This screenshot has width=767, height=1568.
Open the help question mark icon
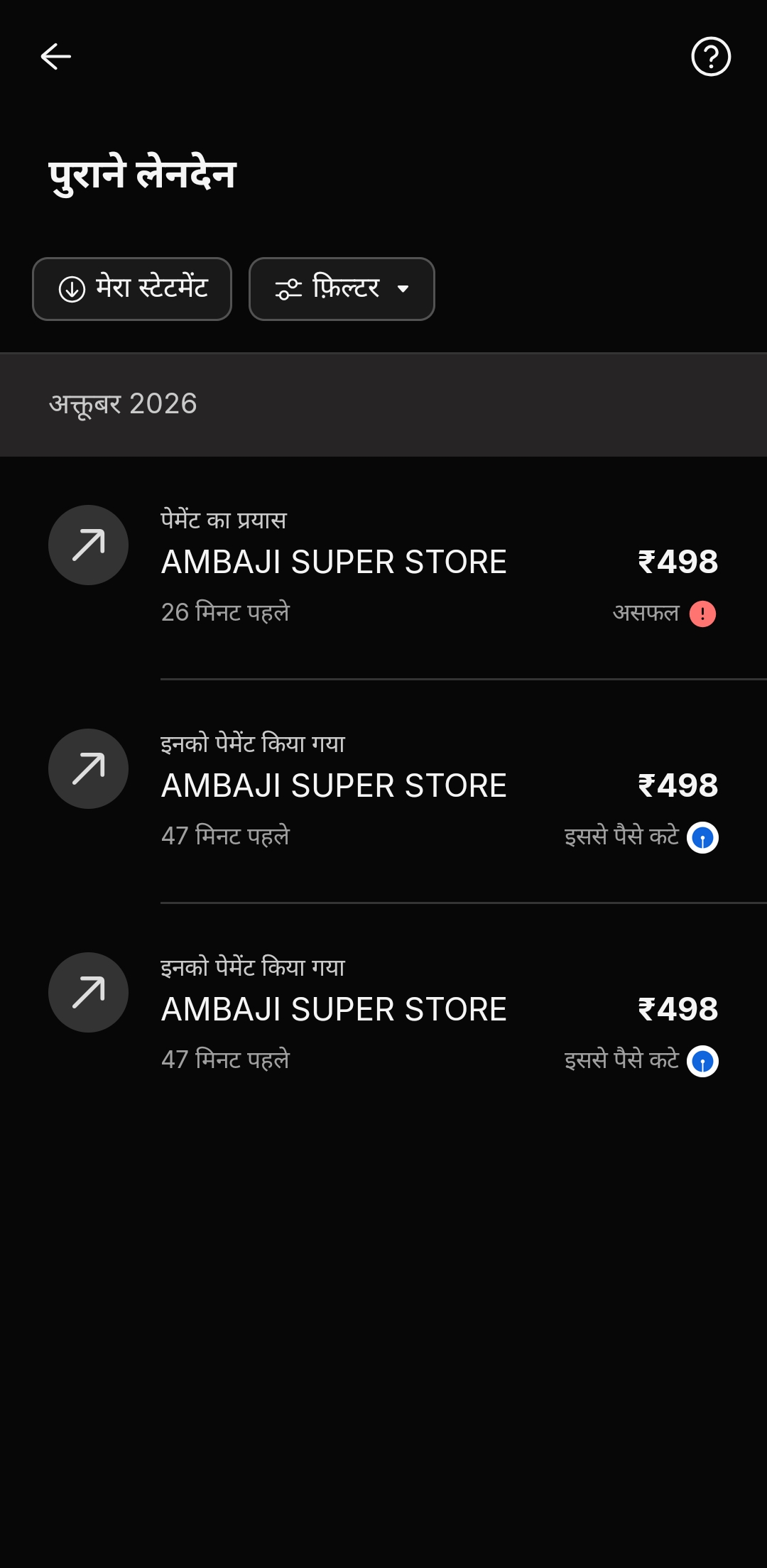coord(711,56)
